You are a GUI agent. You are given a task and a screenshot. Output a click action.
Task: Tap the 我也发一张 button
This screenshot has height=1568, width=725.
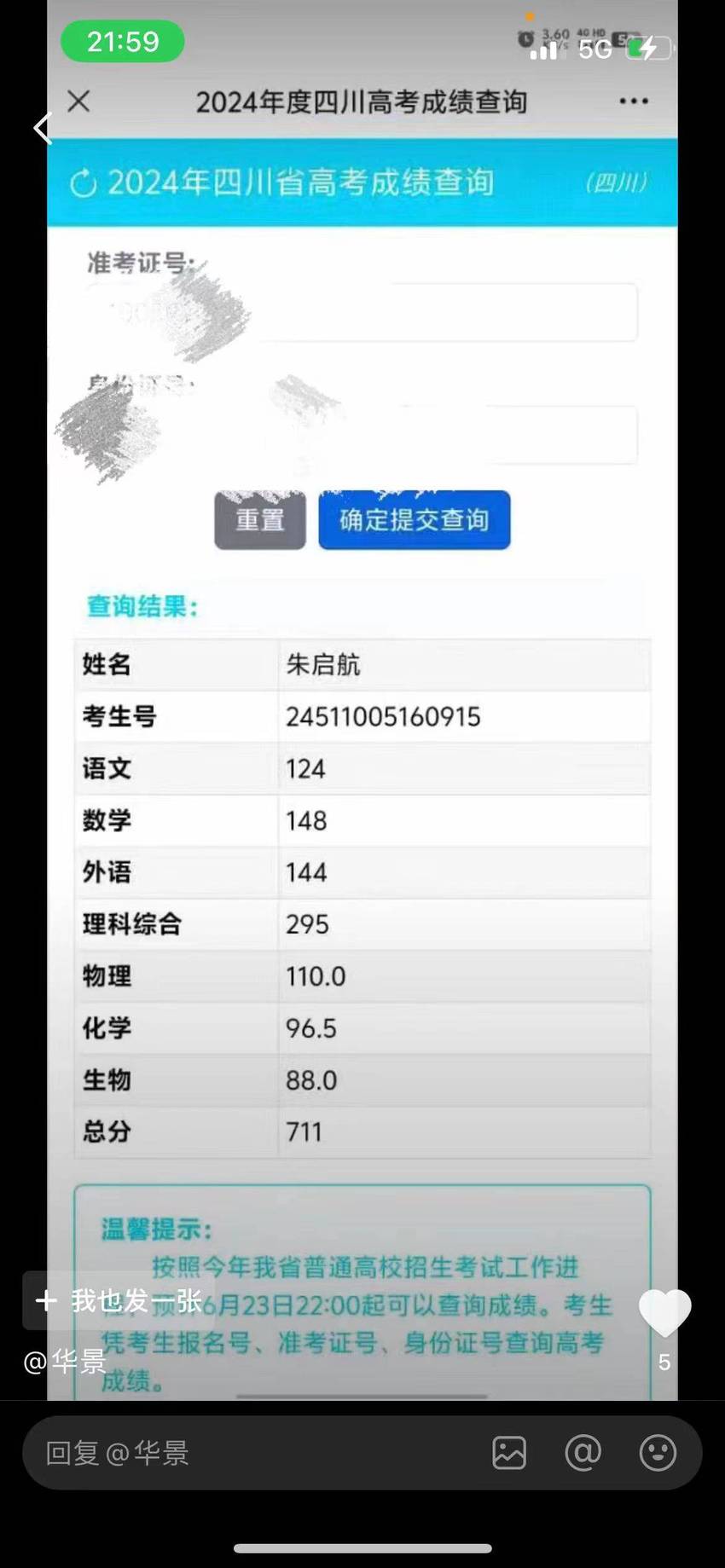point(119,1300)
